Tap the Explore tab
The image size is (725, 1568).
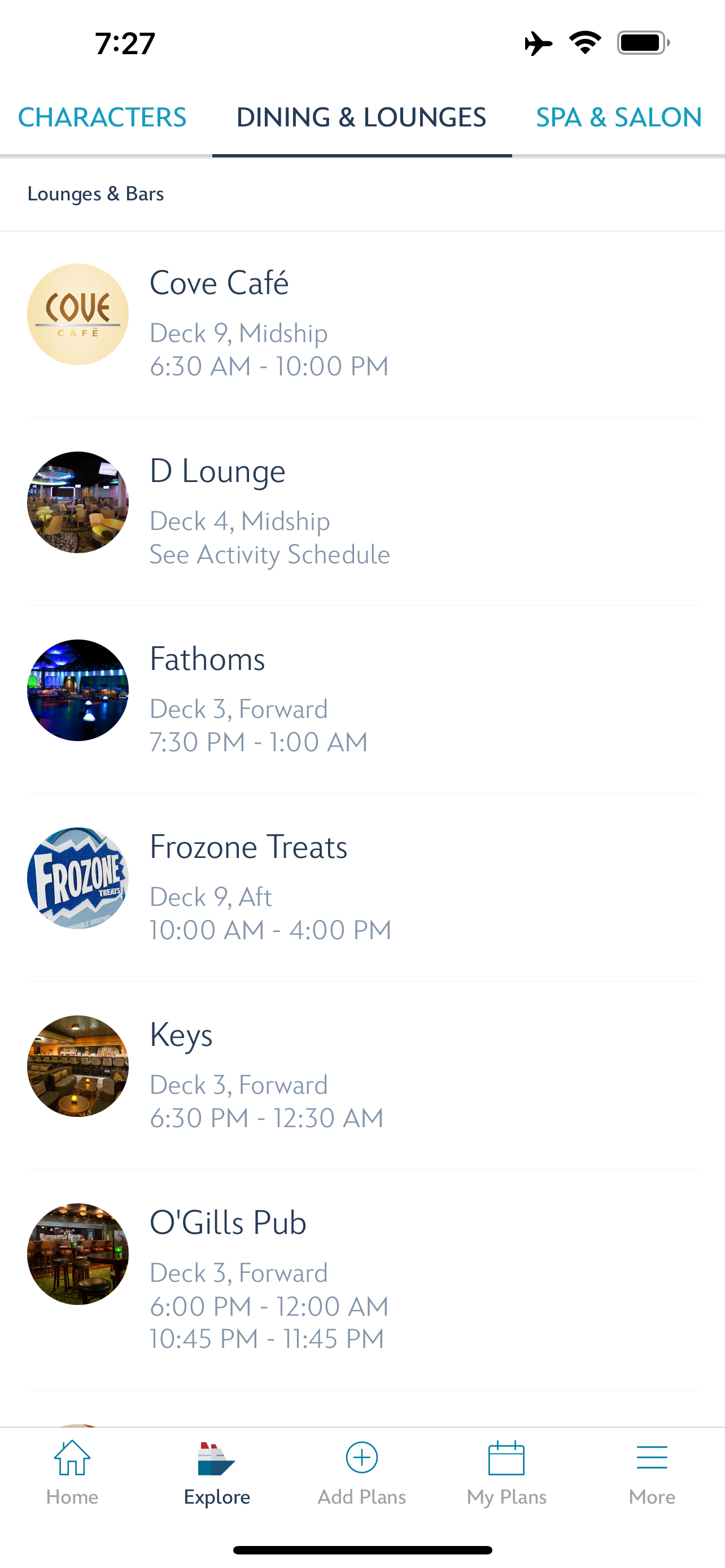point(217,1472)
